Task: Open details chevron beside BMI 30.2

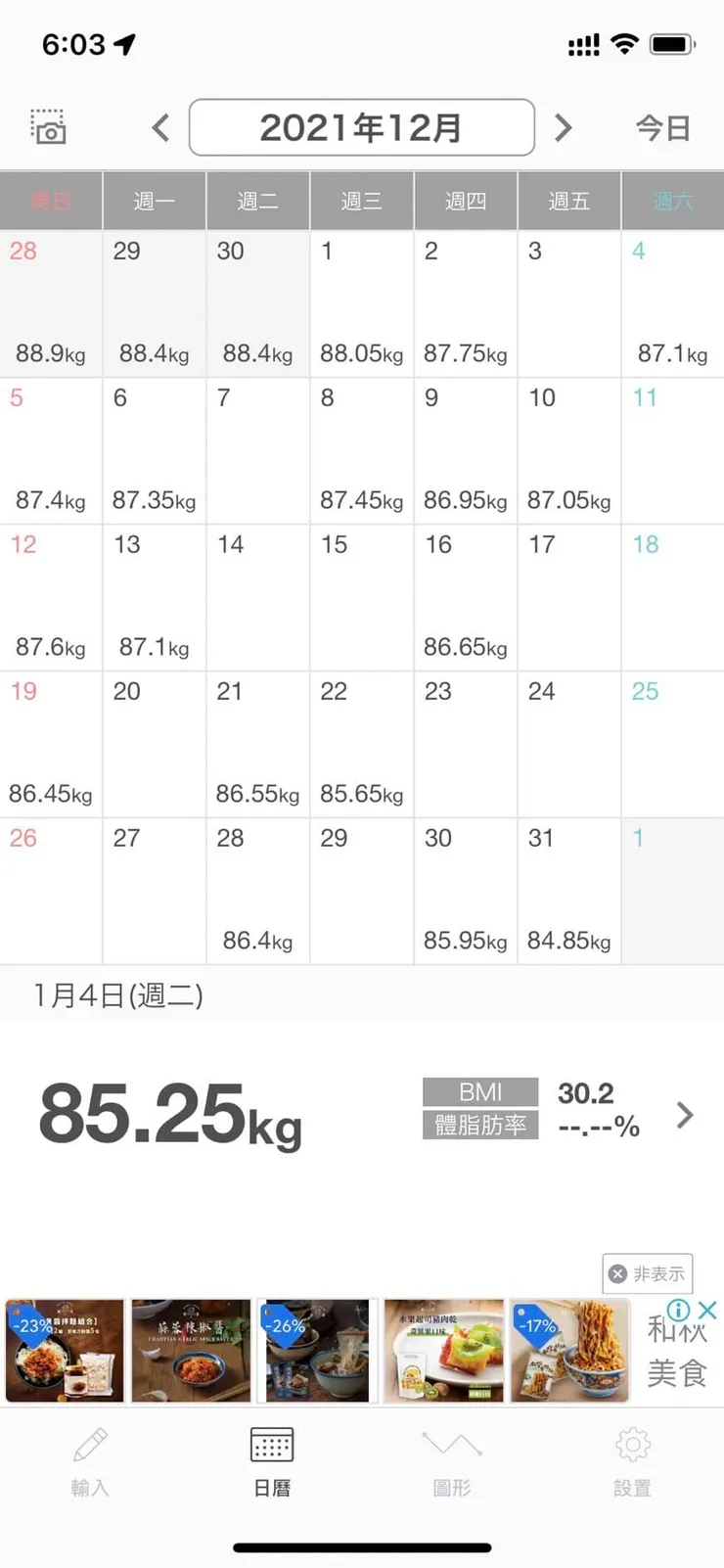Action: point(685,1115)
